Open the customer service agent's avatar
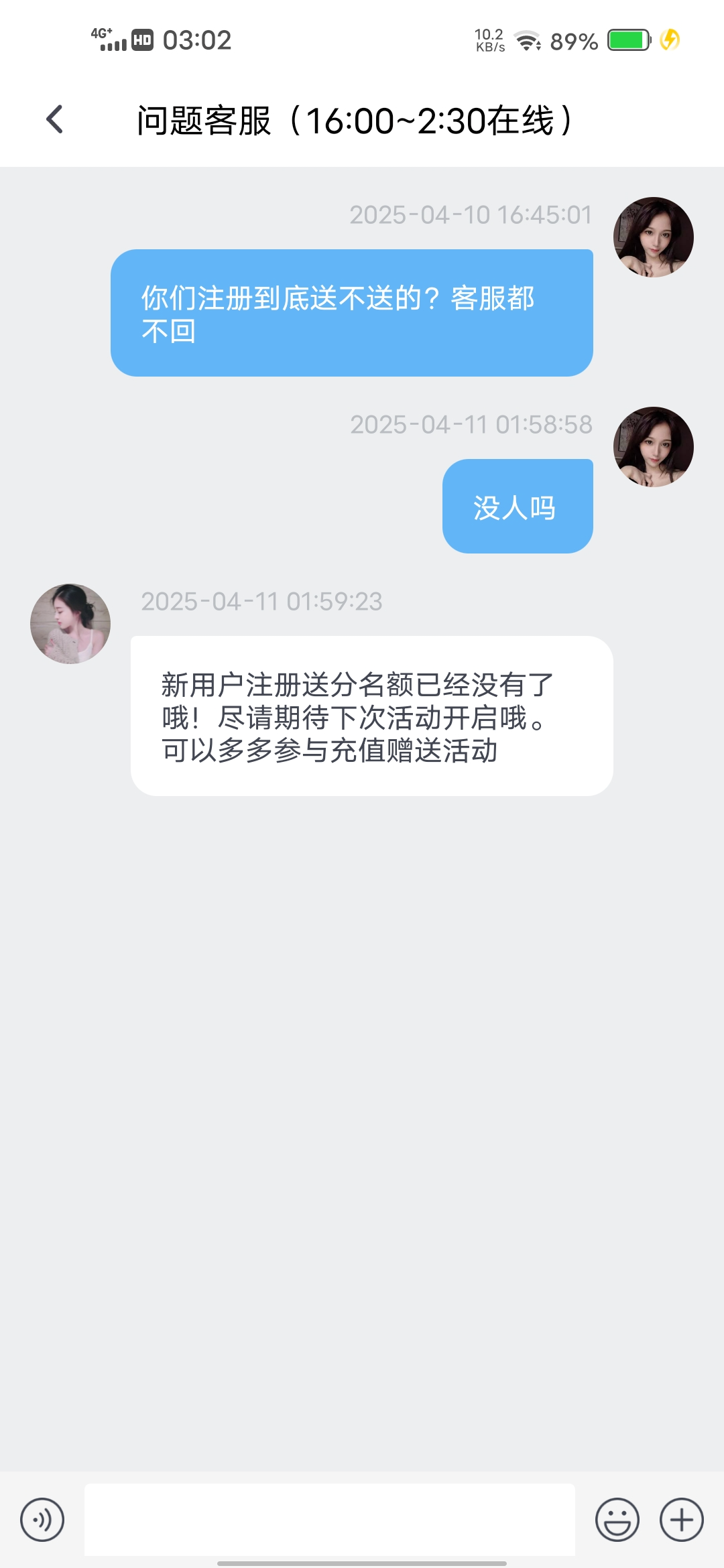 coord(70,624)
